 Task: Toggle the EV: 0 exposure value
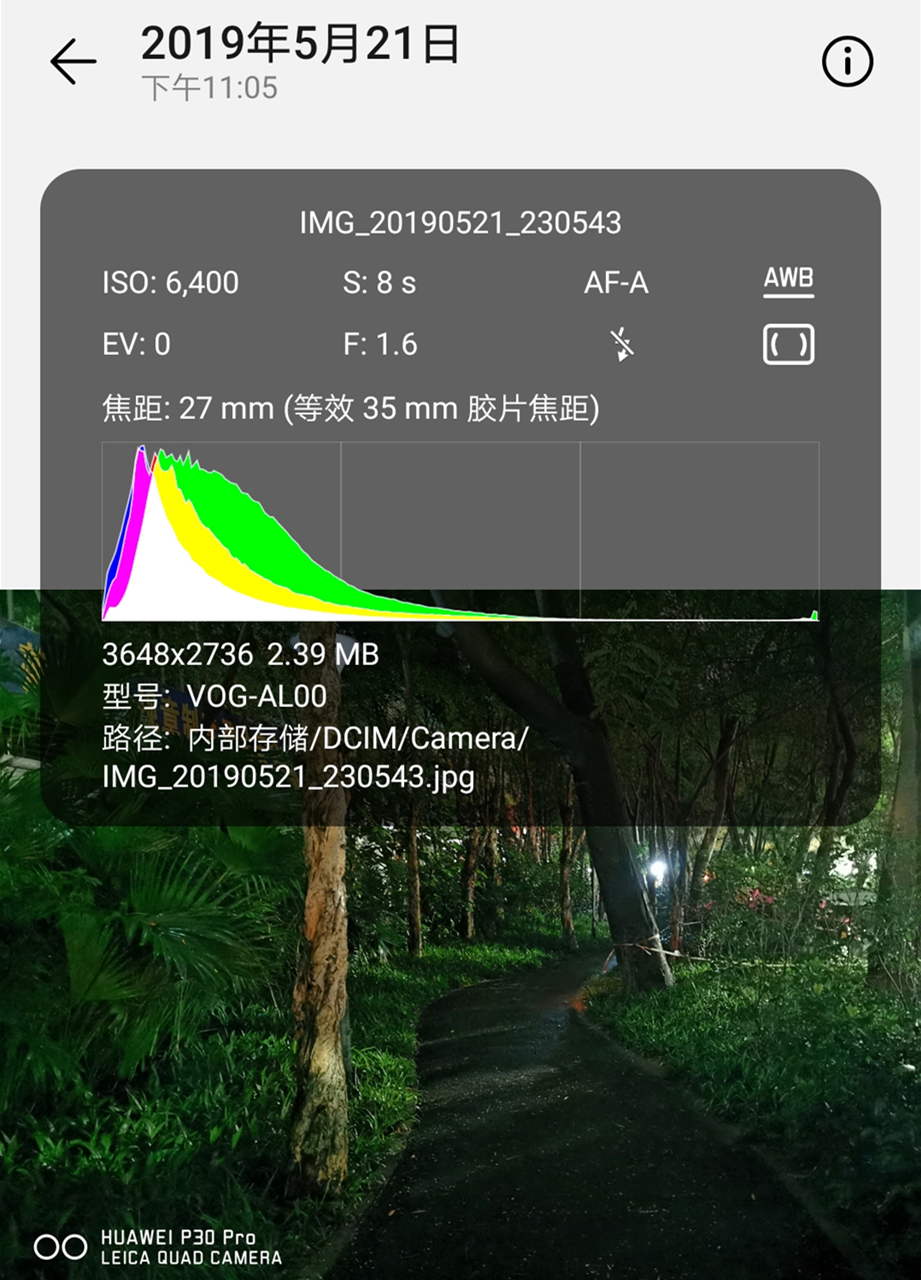point(139,343)
